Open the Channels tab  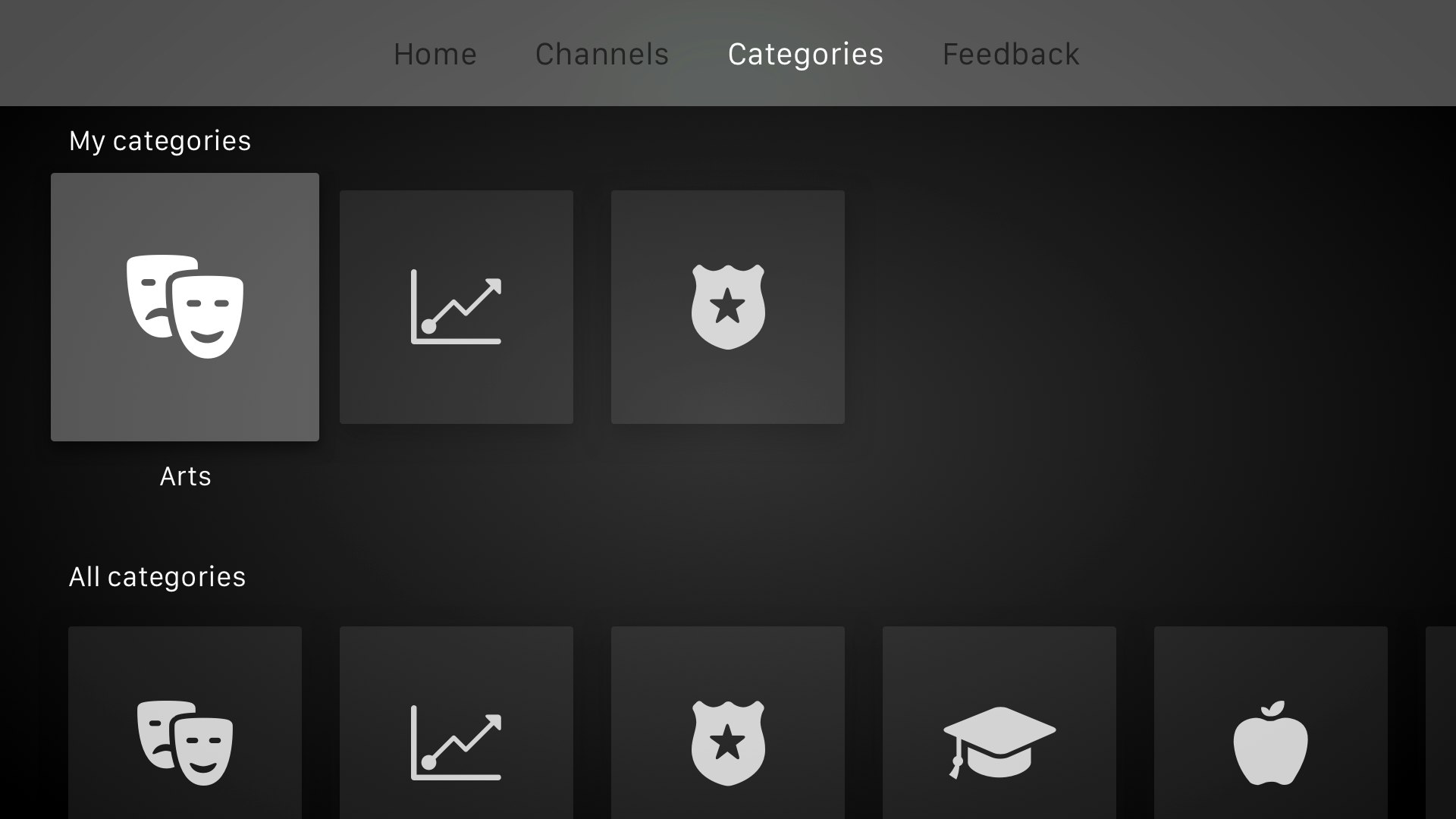click(x=601, y=54)
